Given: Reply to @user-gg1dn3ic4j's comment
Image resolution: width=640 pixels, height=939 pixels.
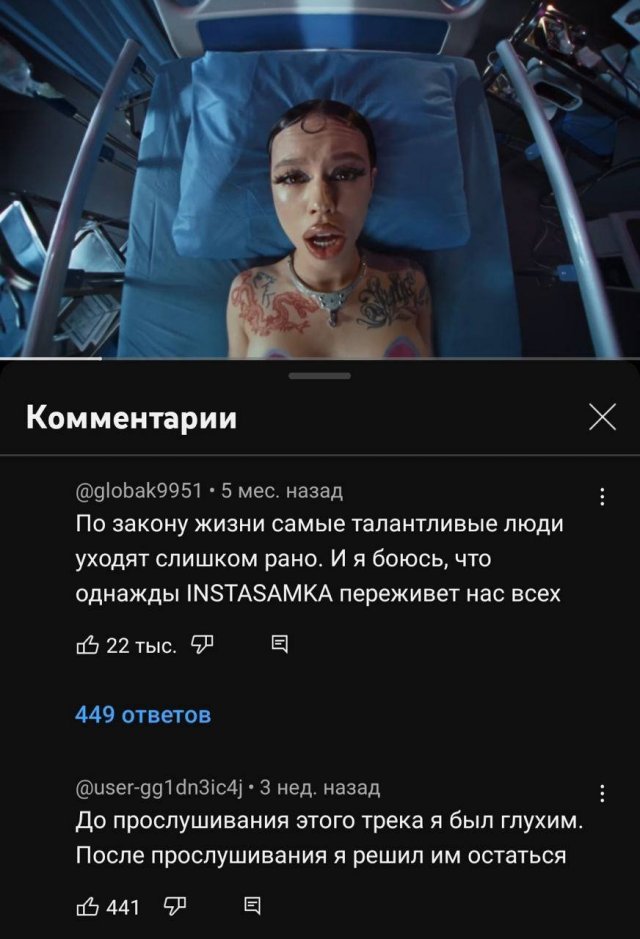Looking at the screenshot, I should point(253,907).
